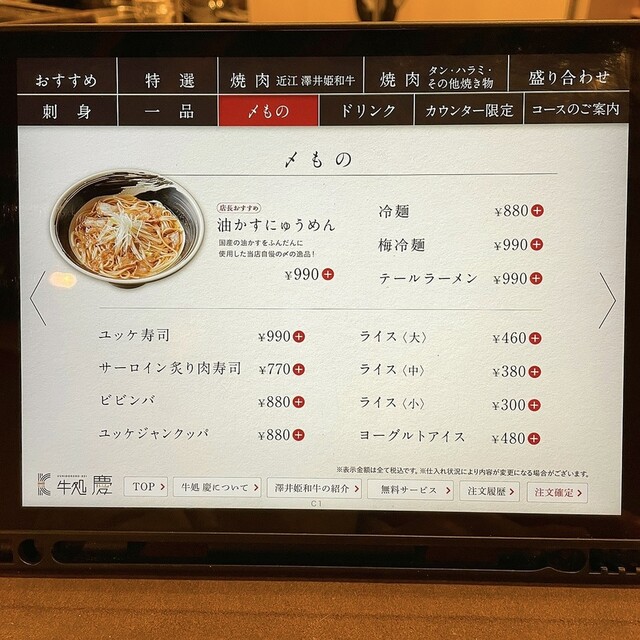The image size is (640, 640).
Task: Open the 一品 tab
Action: pos(168,111)
